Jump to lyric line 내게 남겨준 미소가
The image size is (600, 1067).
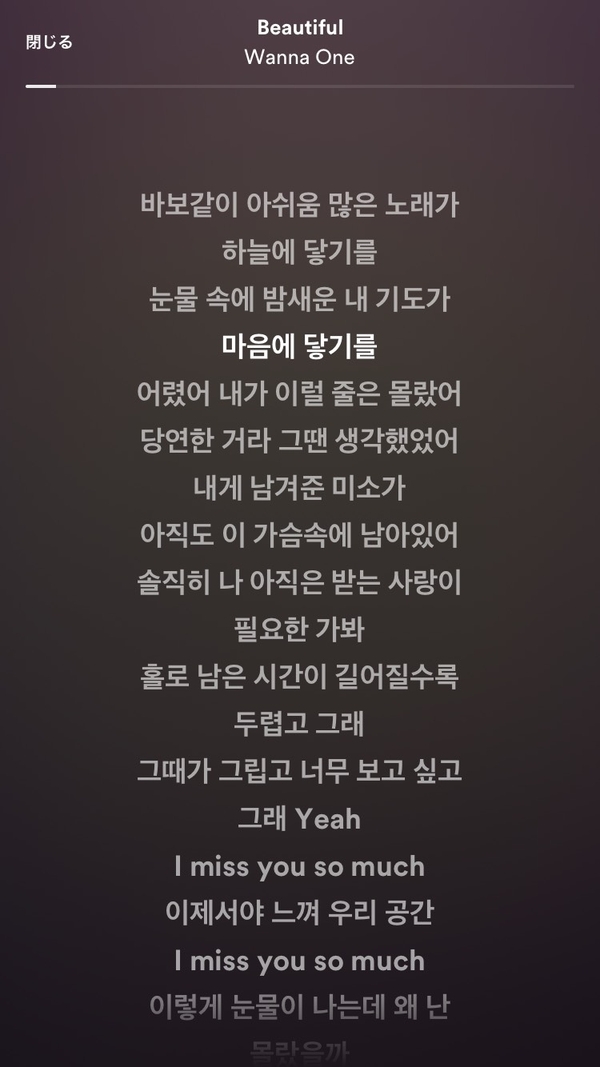click(x=299, y=488)
